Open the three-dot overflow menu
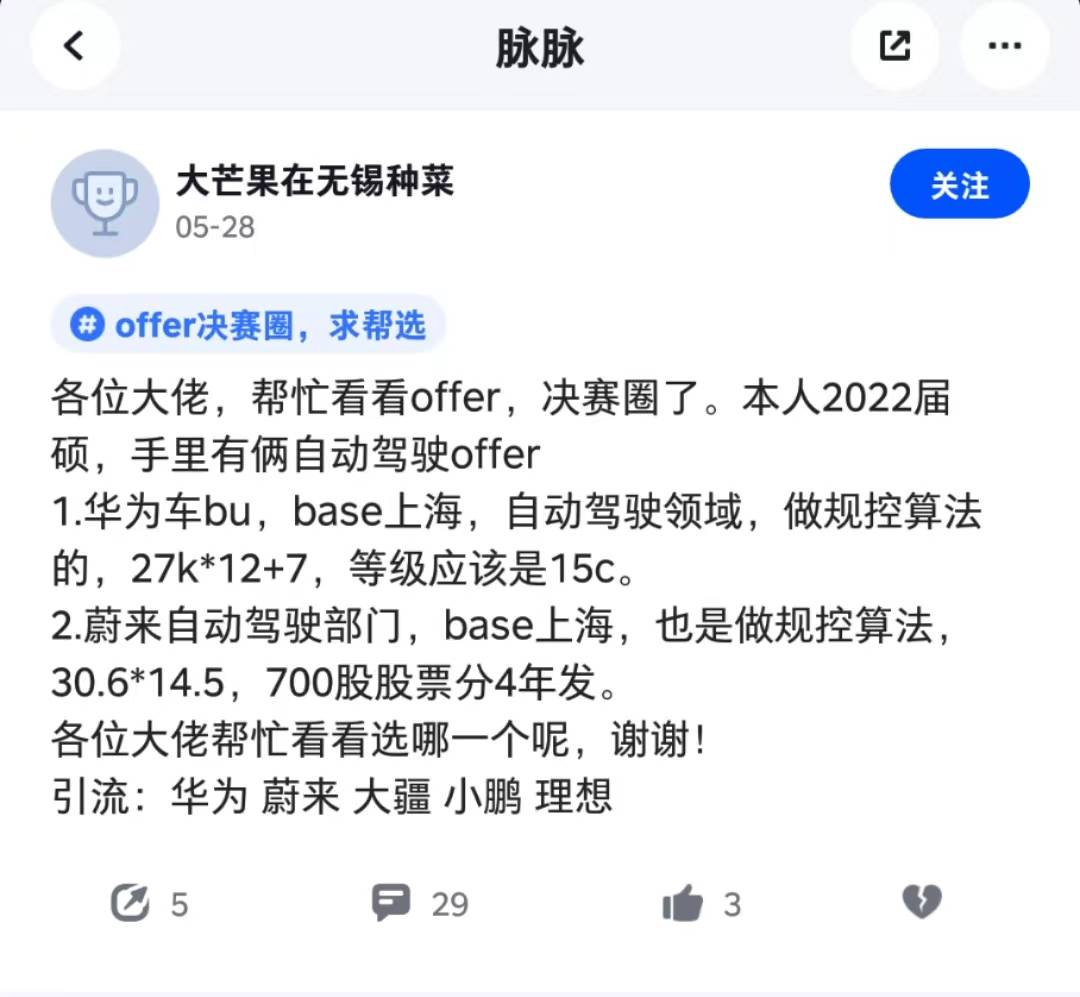Viewport: 1080px width, 997px height. pos(1004,46)
